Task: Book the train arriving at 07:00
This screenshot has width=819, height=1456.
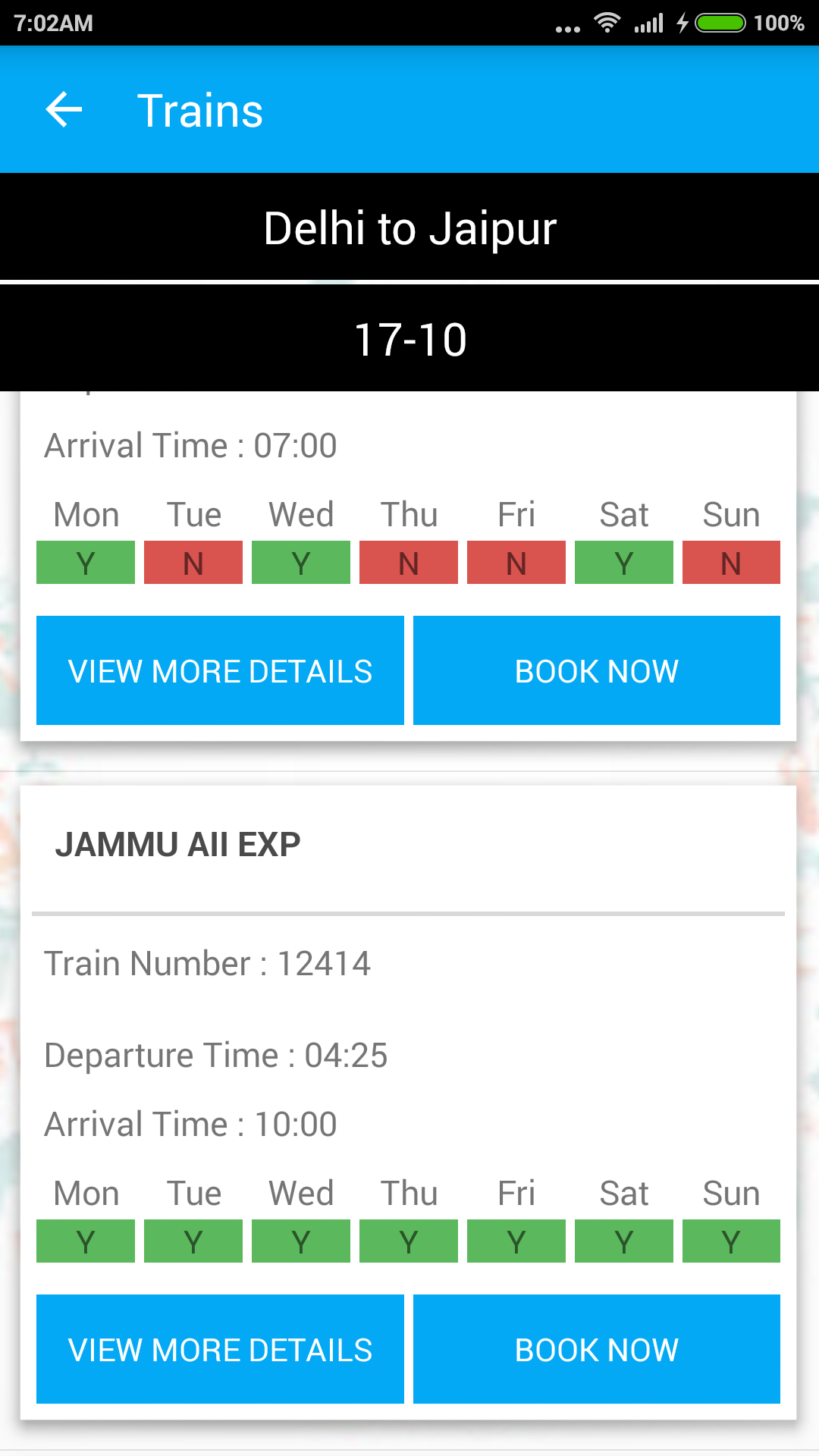Action: pyautogui.click(x=597, y=670)
